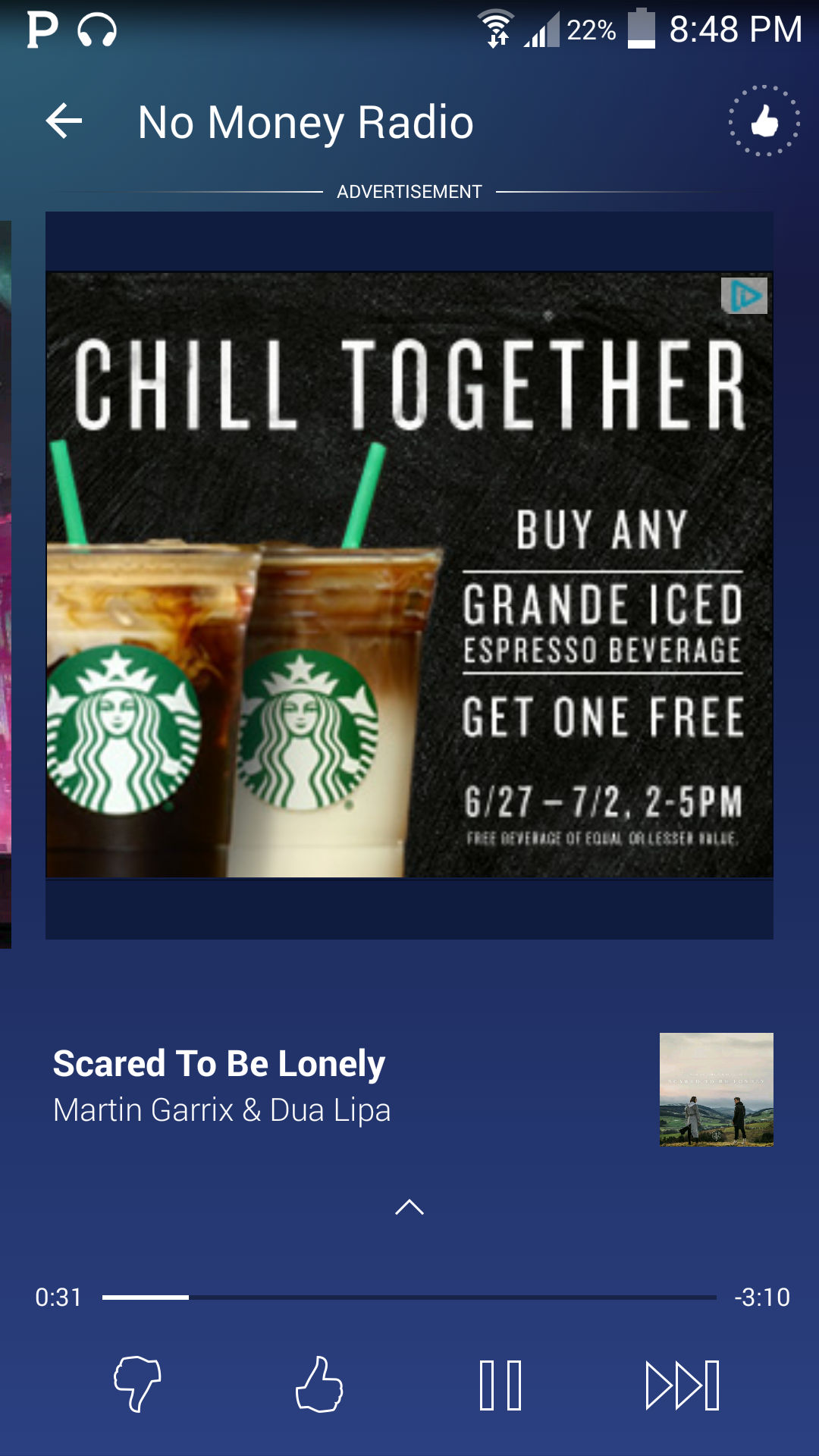Thumbs up Scared To Be Lonely

click(x=319, y=1385)
